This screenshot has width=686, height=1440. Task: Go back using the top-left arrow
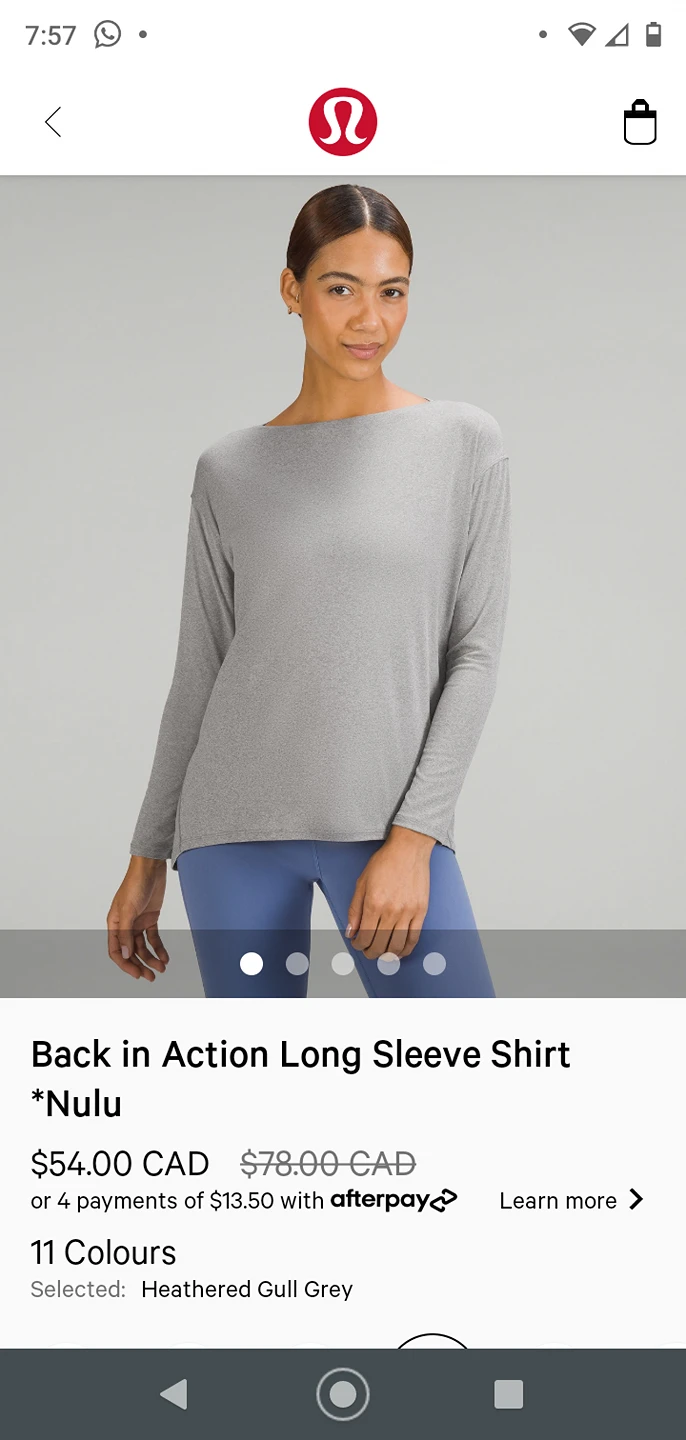[x=53, y=122]
